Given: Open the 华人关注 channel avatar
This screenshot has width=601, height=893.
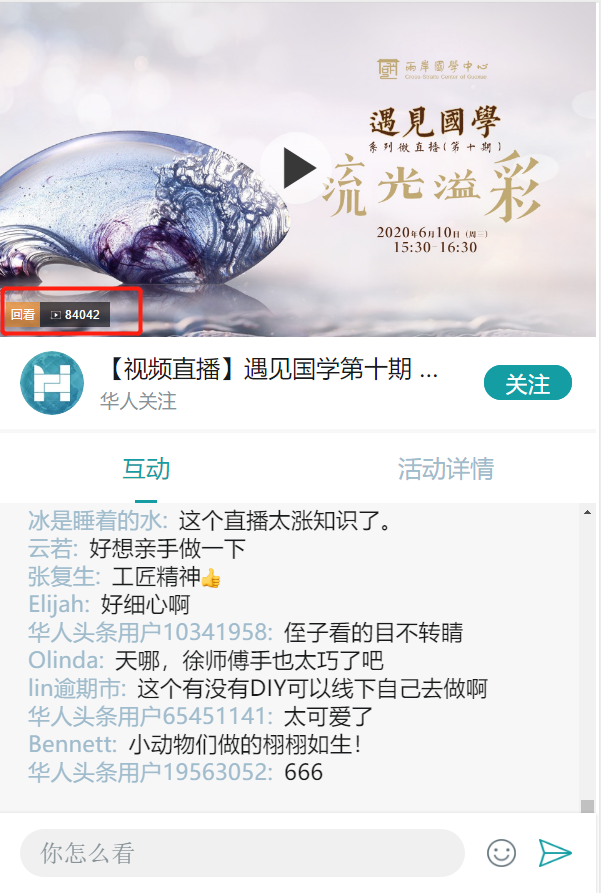Looking at the screenshot, I should tap(52, 384).
